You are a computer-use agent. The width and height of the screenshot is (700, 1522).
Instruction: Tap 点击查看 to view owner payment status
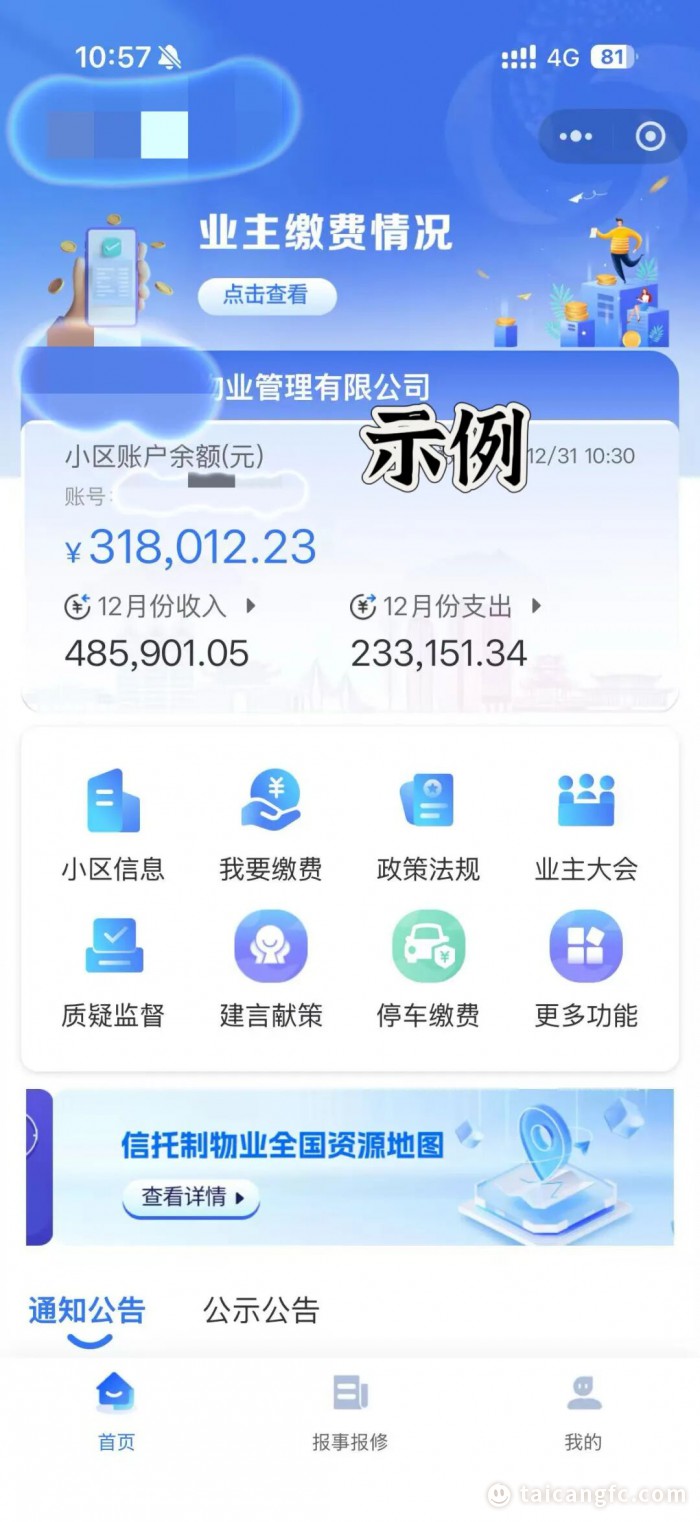click(266, 296)
